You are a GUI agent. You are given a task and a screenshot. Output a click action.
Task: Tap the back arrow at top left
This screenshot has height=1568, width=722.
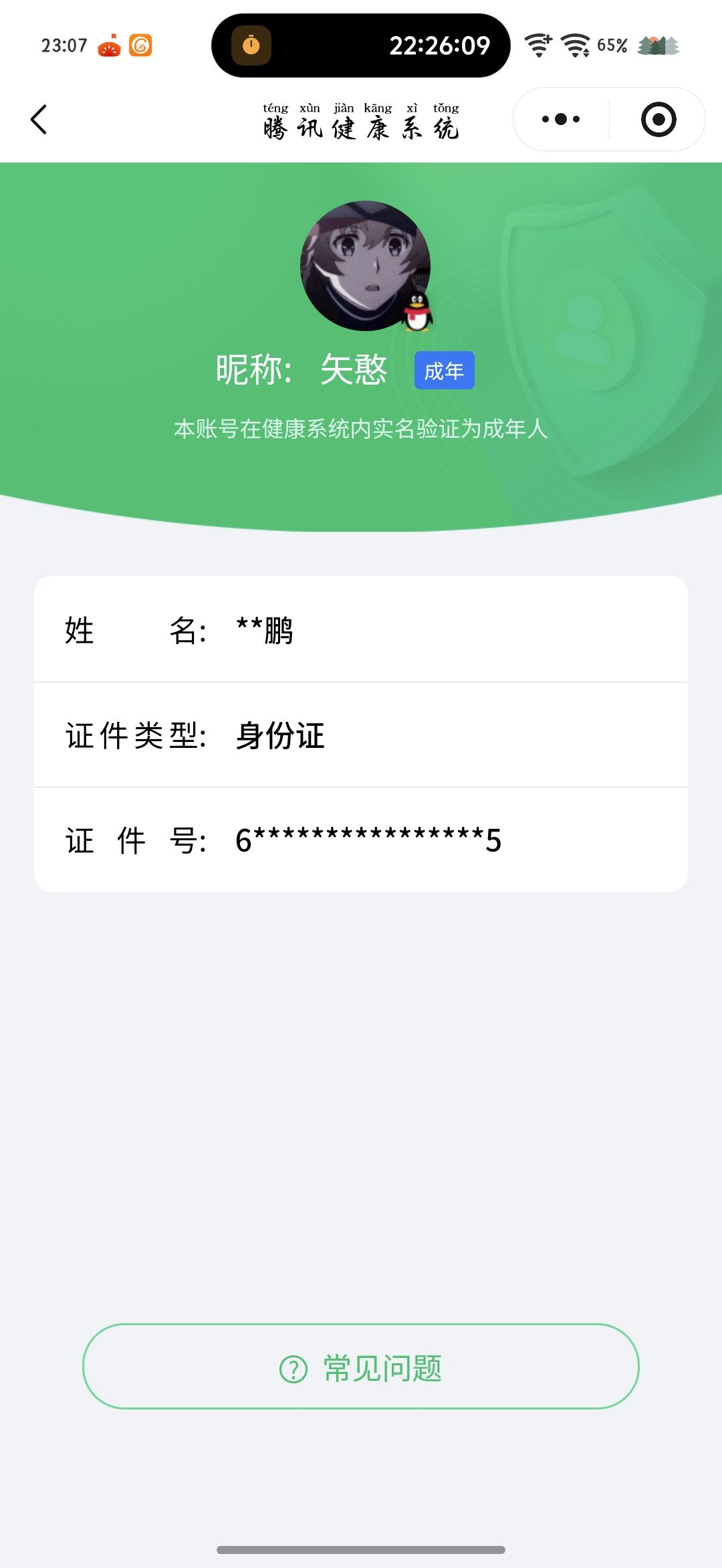click(39, 119)
